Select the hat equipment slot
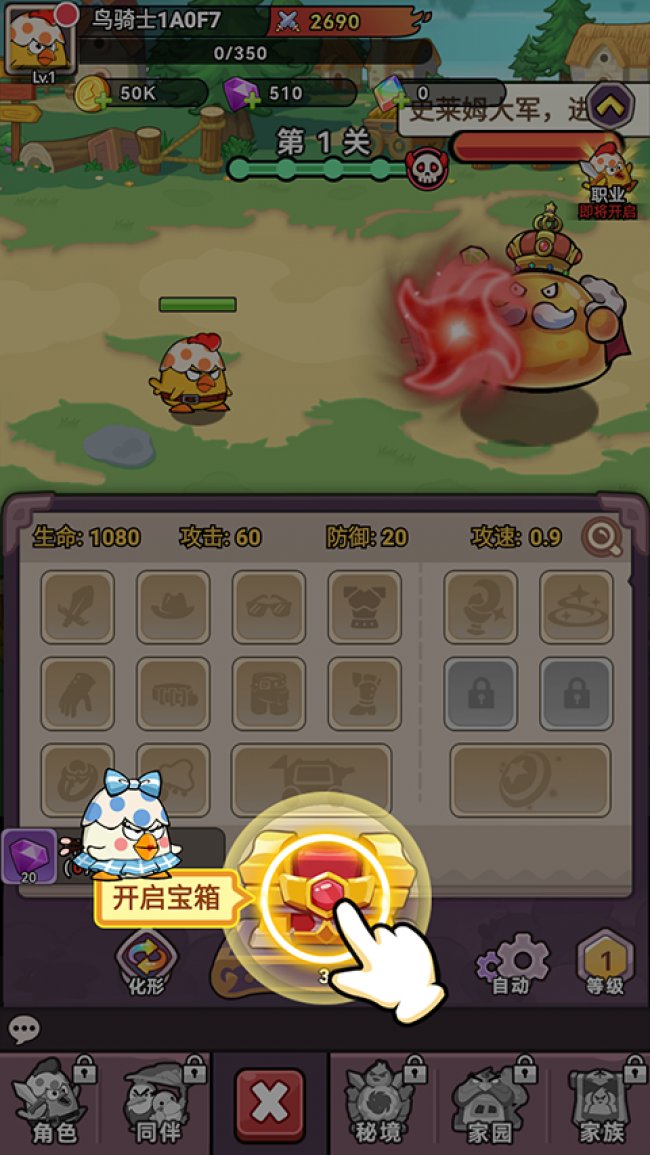 coord(173,607)
